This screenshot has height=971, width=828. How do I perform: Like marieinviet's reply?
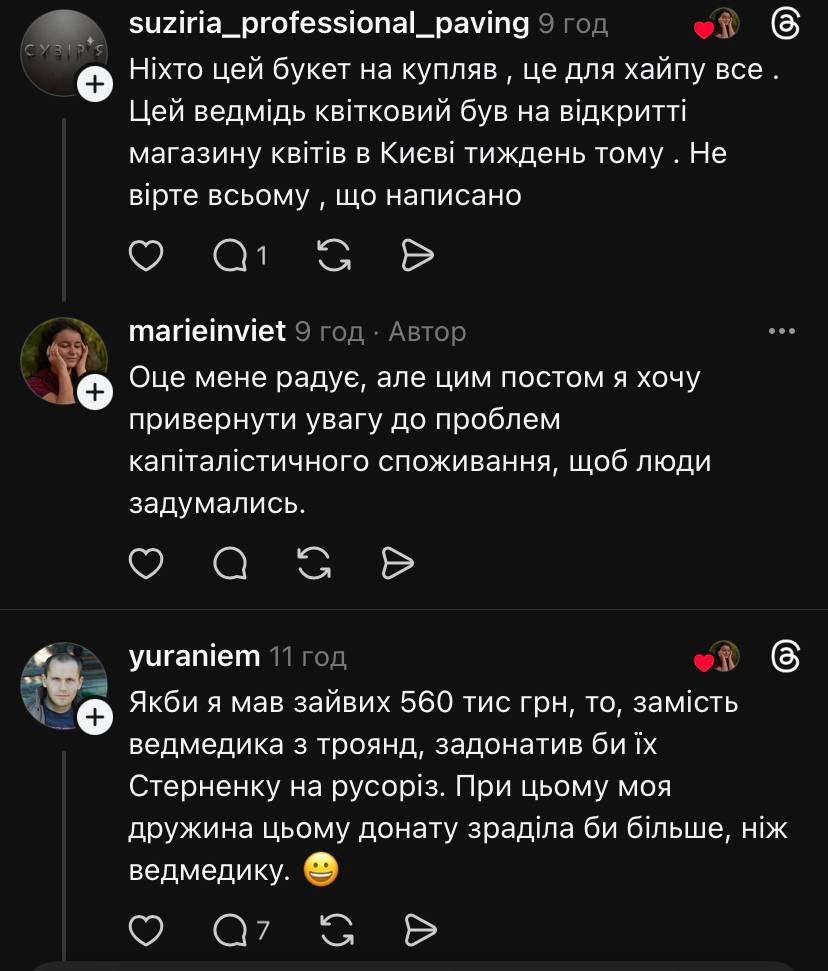[147, 565]
